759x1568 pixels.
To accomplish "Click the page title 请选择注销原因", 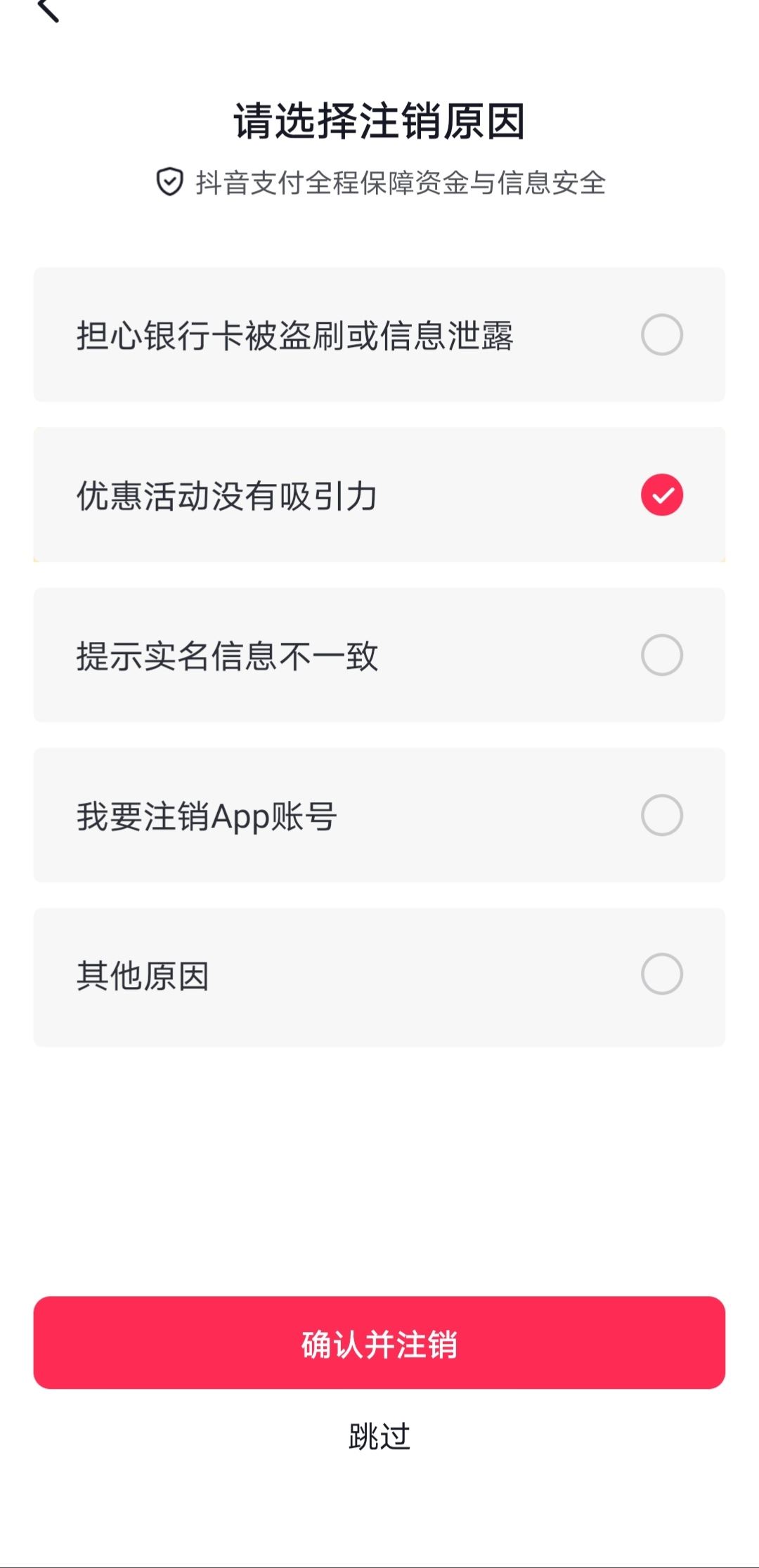I will tap(379, 119).
